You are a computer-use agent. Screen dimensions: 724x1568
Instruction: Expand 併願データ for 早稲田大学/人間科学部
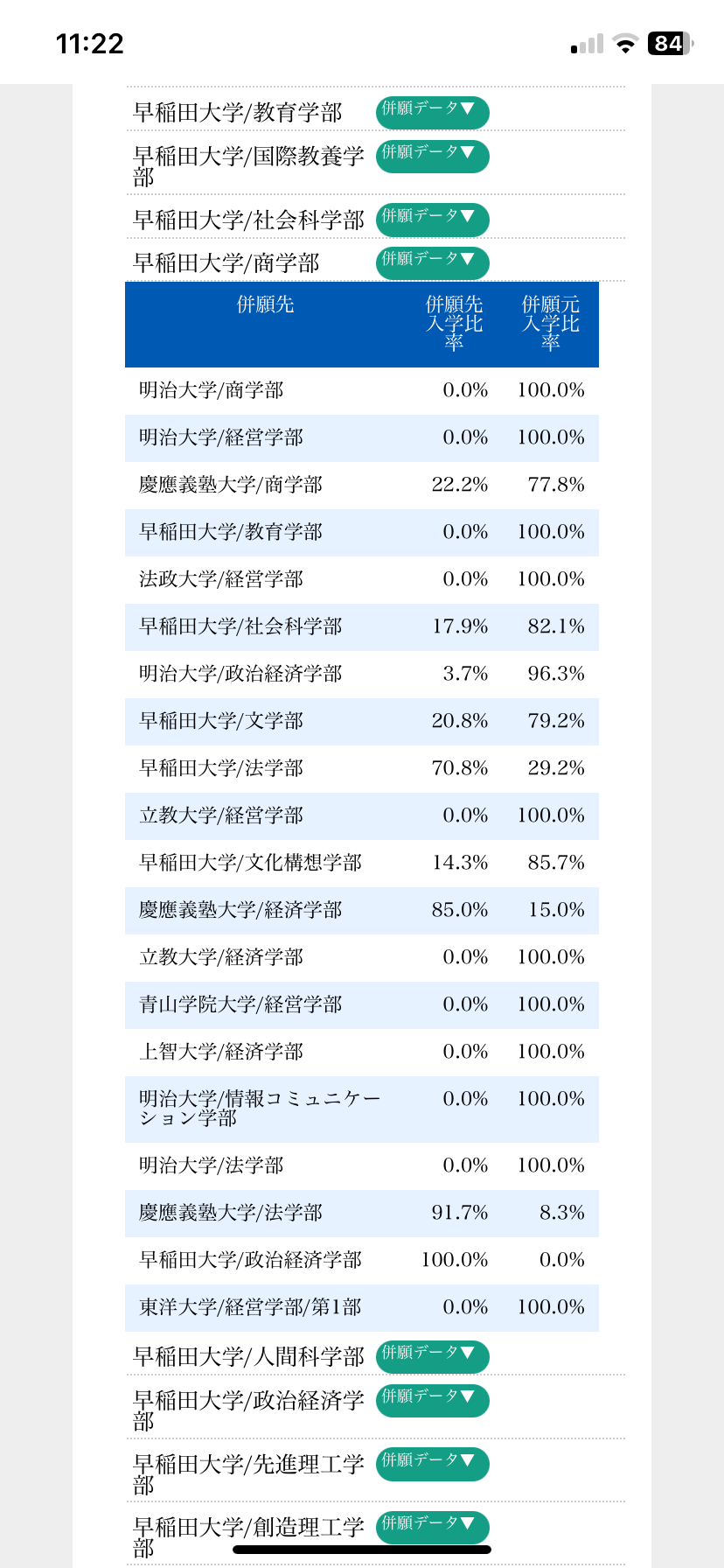coord(432,1355)
